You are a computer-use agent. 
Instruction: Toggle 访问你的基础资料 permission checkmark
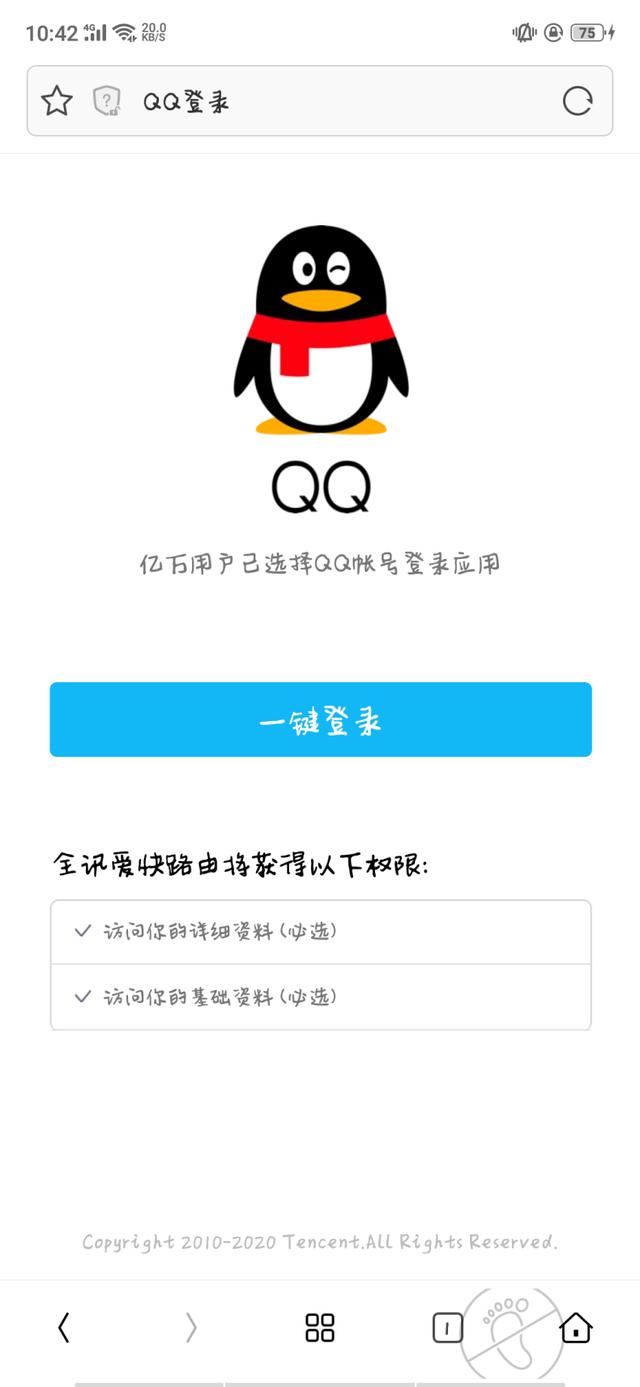point(83,997)
